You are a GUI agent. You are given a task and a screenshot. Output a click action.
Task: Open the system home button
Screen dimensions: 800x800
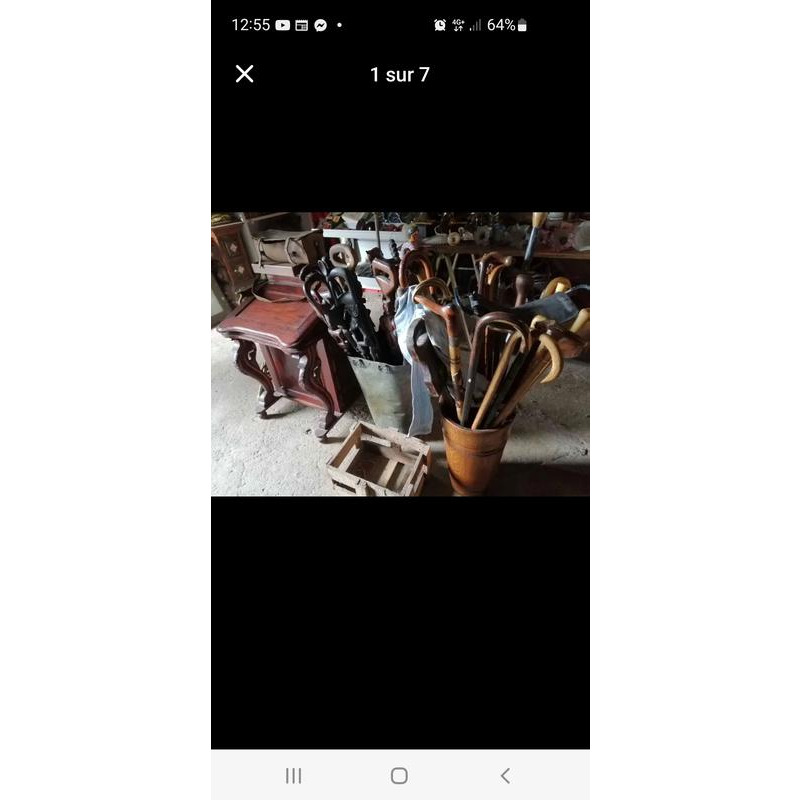[399, 775]
